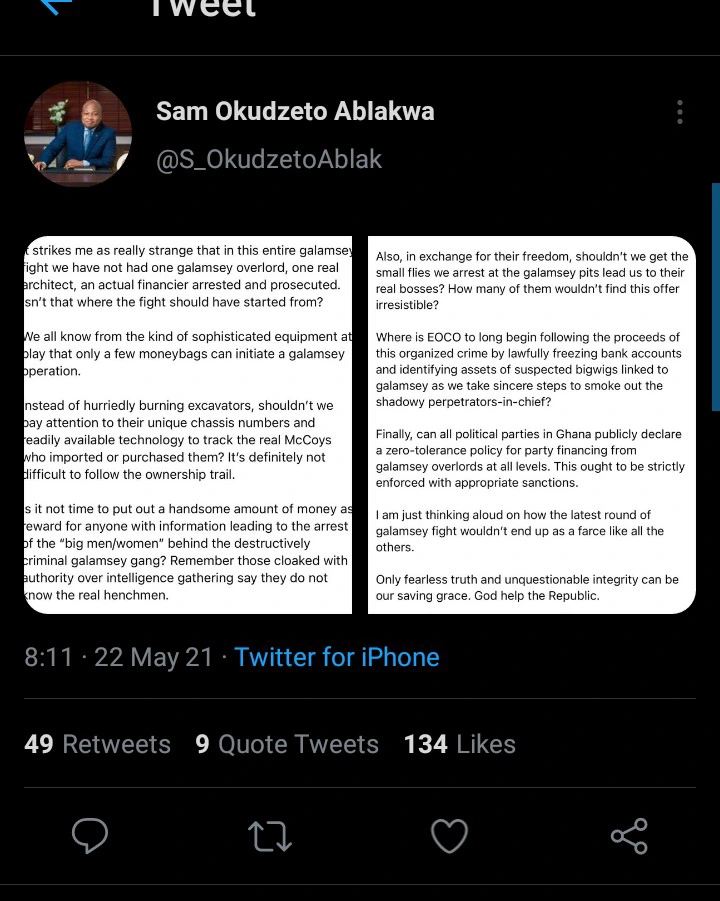
Task: Open the tweet's three-dot overflow menu
Action: click(680, 112)
